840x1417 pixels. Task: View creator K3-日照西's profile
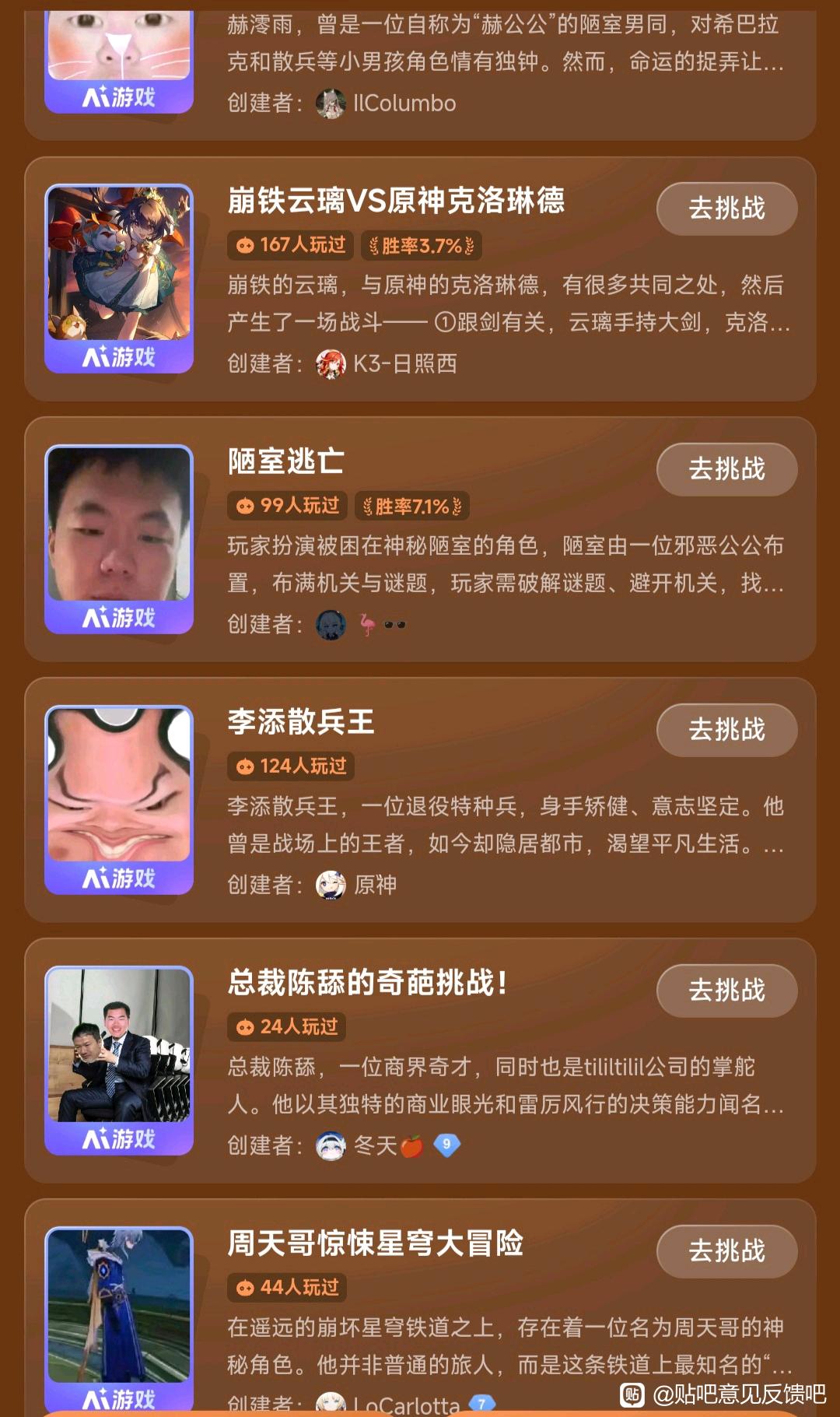pos(404,363)
